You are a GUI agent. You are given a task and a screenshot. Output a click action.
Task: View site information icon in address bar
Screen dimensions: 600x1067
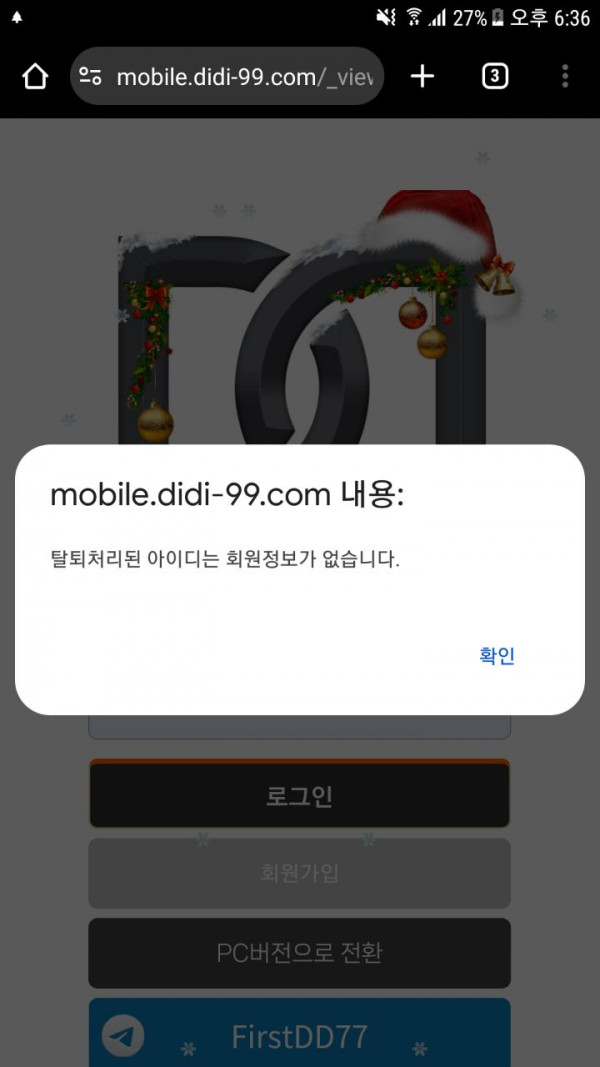[91, 77]
